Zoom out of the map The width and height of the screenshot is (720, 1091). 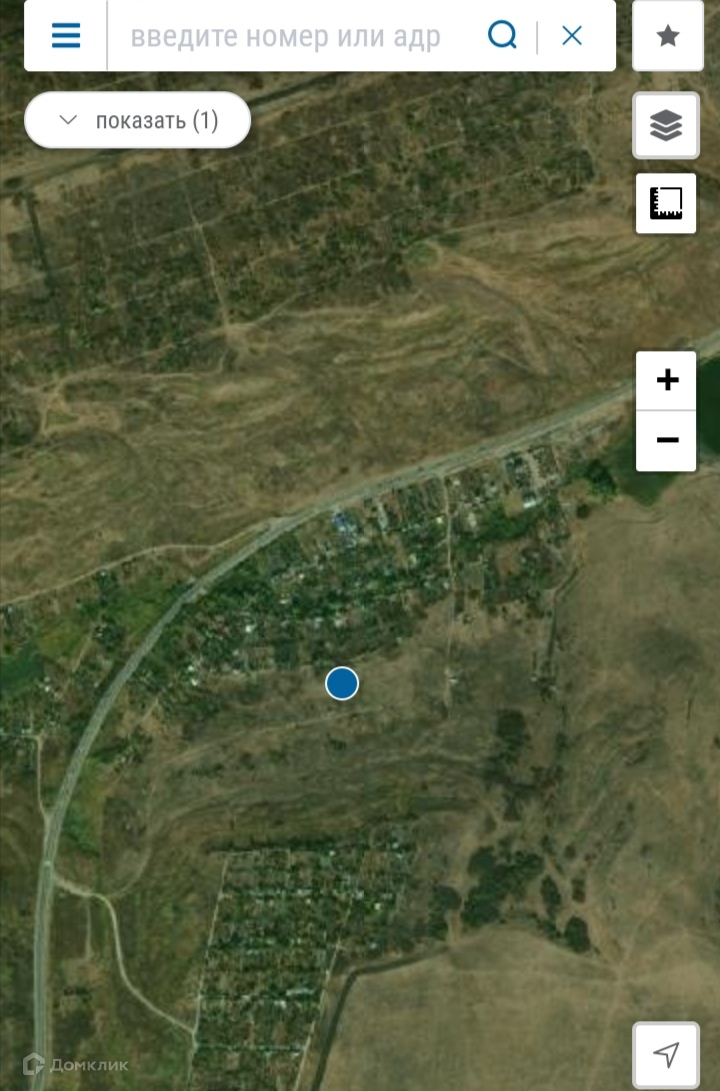point(667,440)
